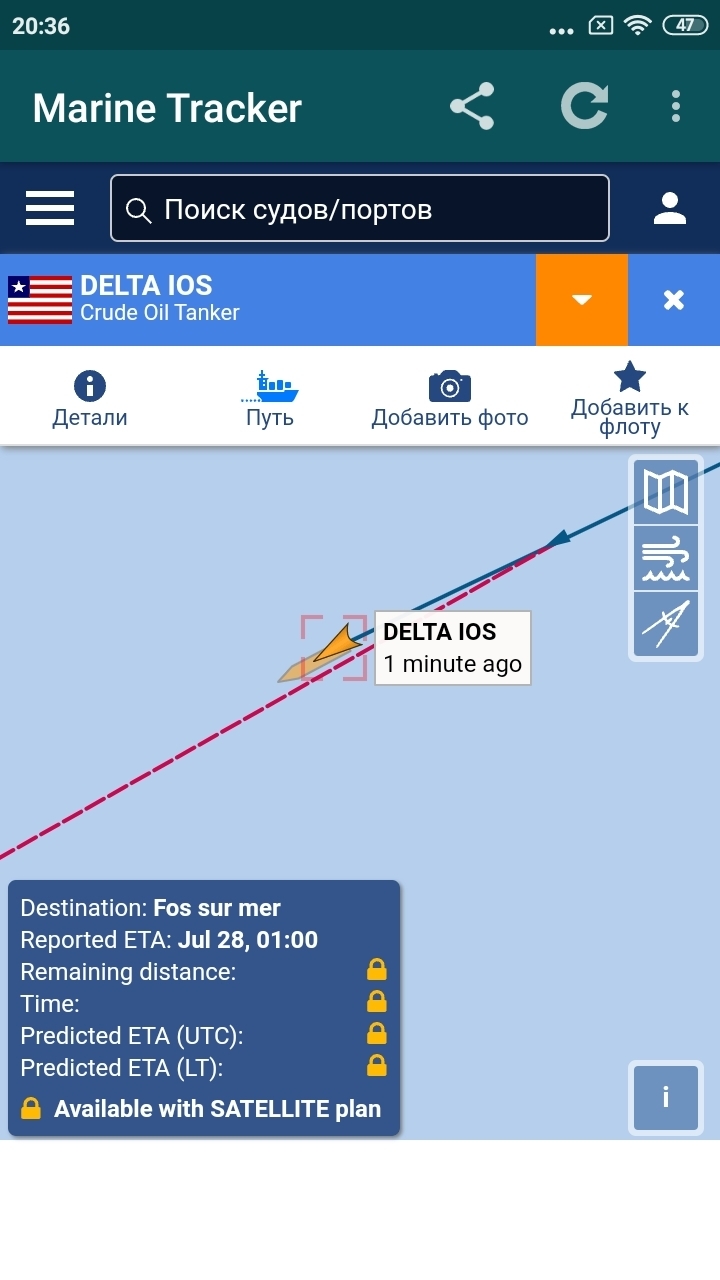Add vessel via Добавить к флоту
Image resolution: width=720 pixels, height=1280 pixels.
click(630, 400)
